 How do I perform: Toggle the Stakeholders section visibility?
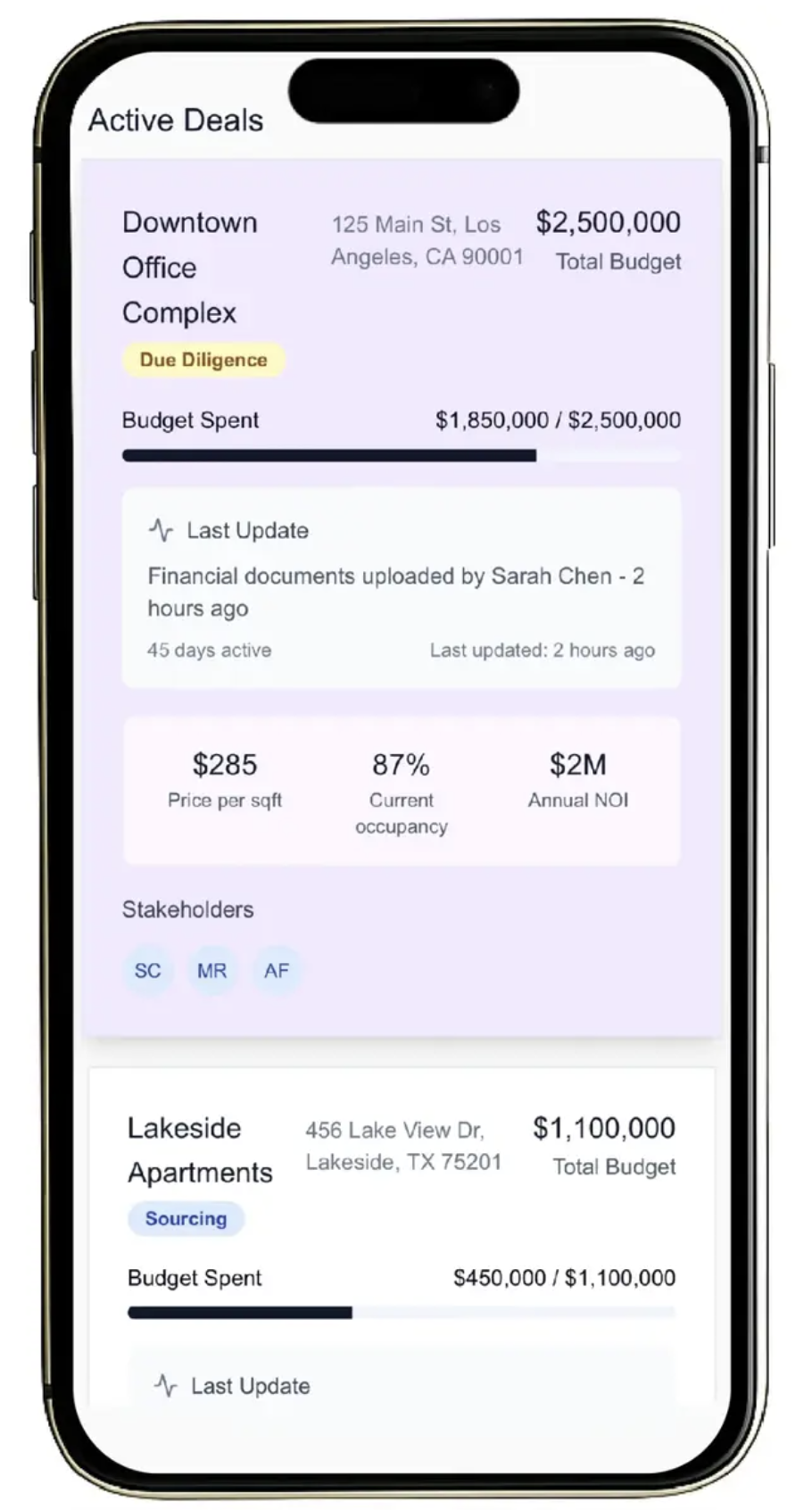(187, 909)
